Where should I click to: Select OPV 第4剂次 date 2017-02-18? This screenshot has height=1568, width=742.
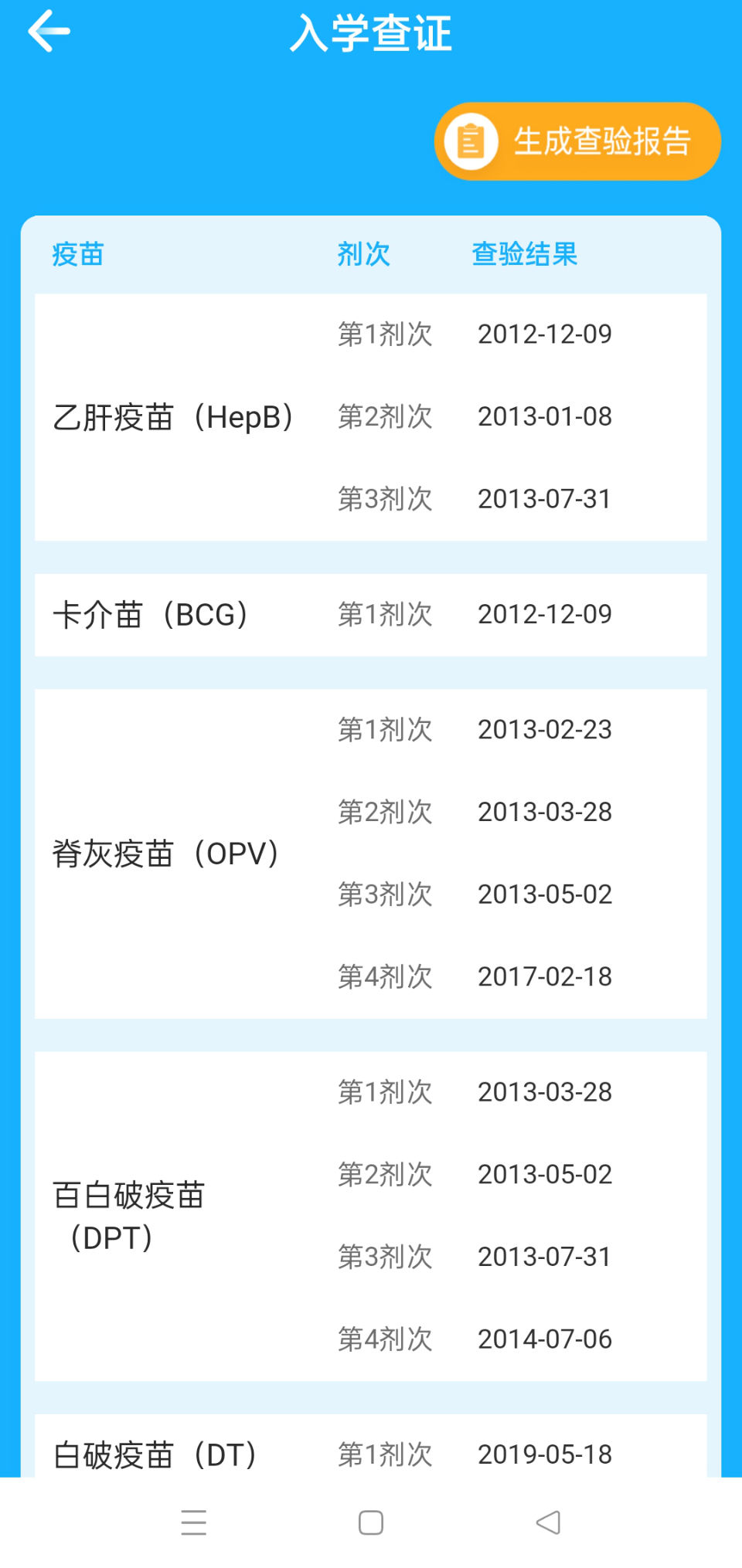coord(545,976)
